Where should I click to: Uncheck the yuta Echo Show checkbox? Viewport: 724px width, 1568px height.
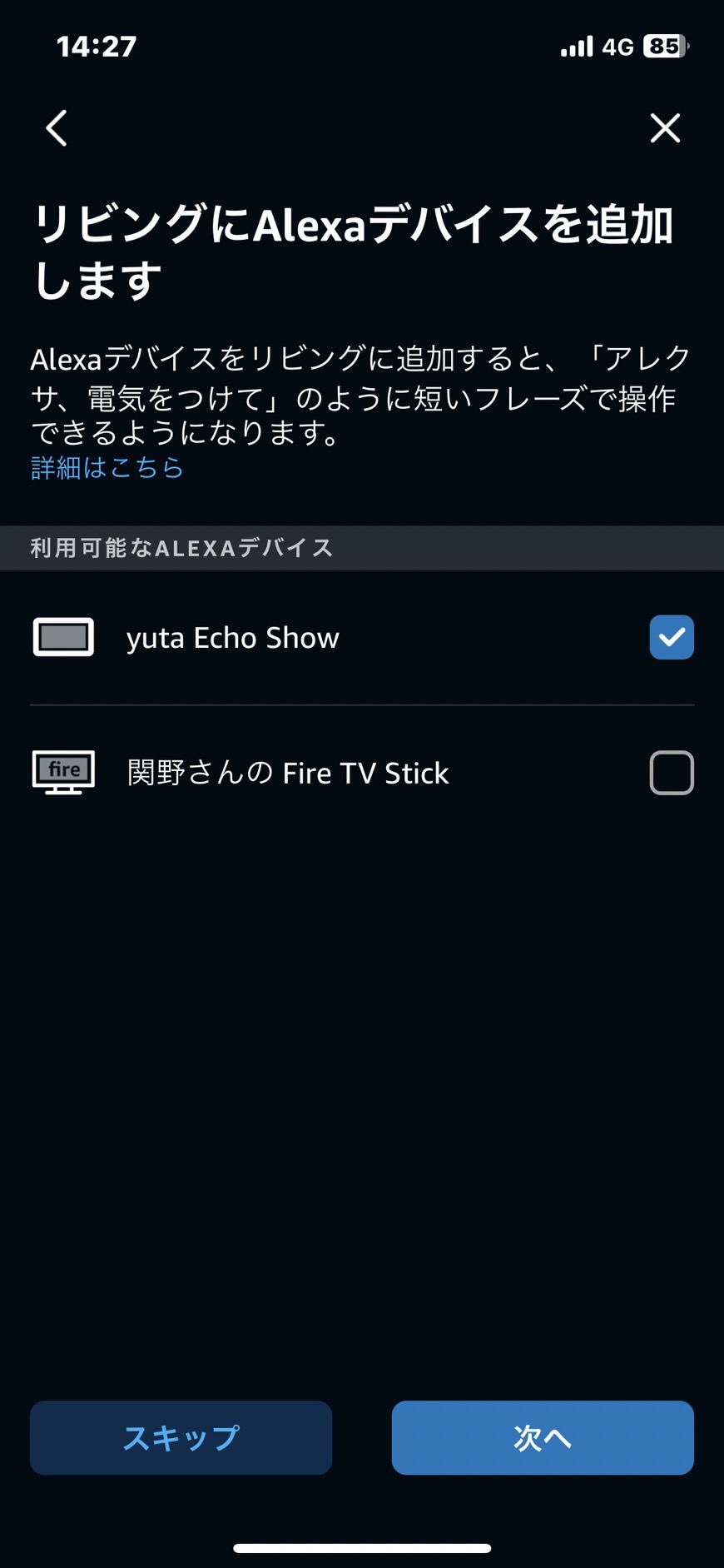[x=671, y=637]
